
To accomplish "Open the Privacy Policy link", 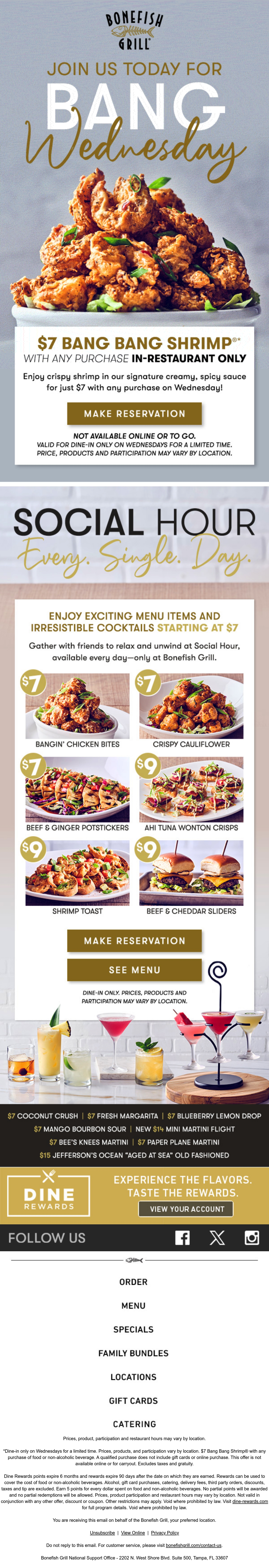I will point(165,1533).
